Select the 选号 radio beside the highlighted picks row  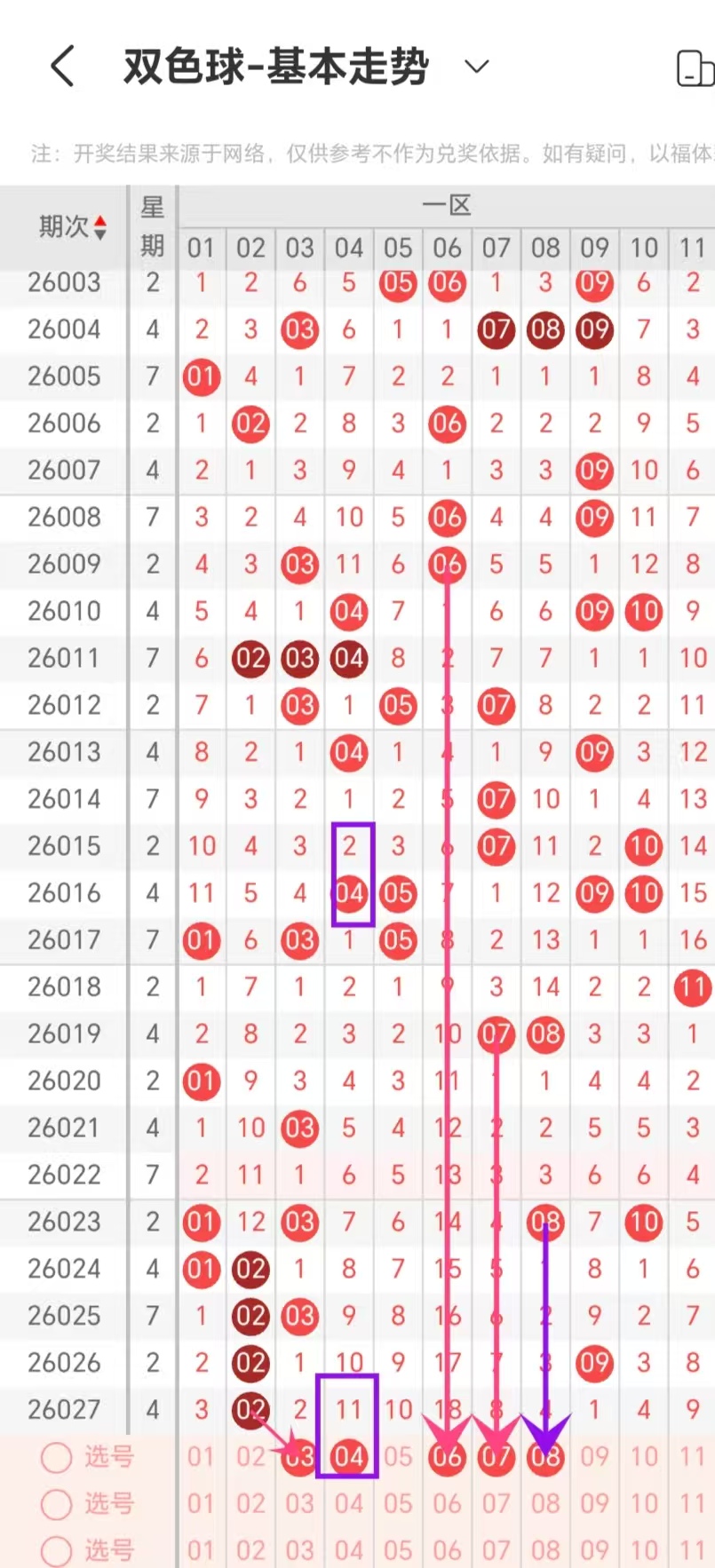57,1457
